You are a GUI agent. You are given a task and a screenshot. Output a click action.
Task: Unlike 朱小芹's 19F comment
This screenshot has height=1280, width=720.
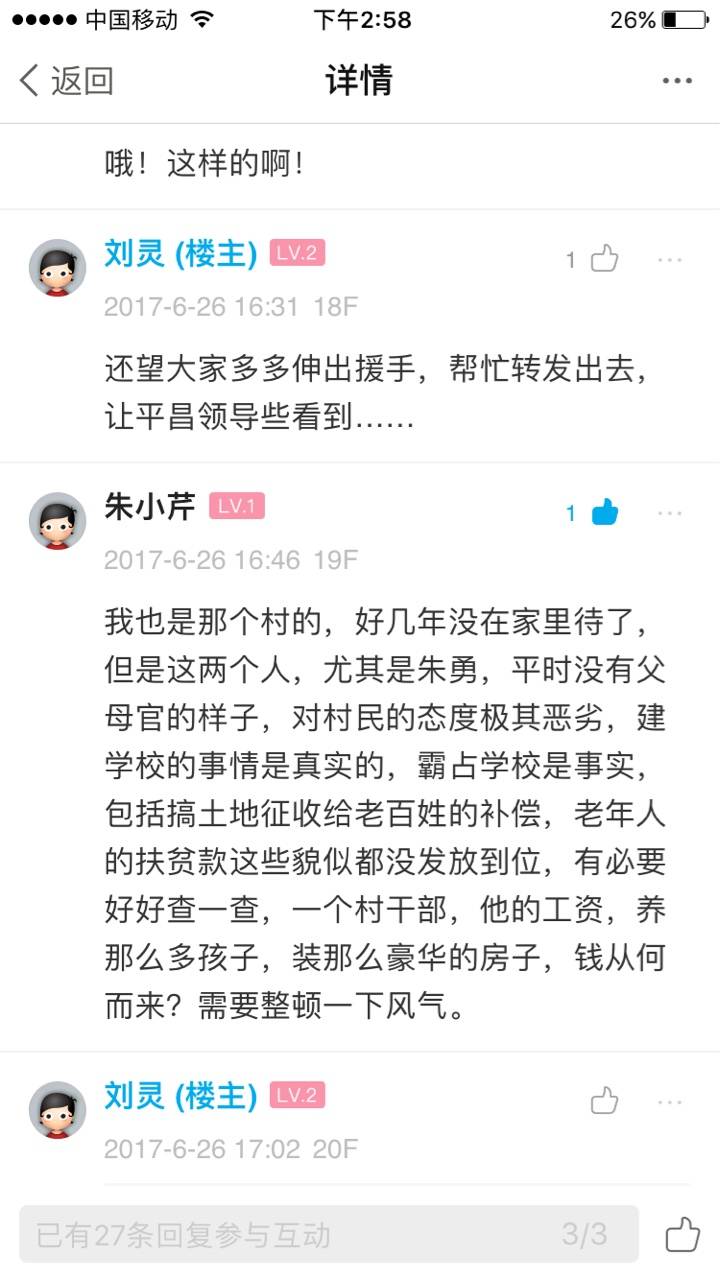coord(604,512)
